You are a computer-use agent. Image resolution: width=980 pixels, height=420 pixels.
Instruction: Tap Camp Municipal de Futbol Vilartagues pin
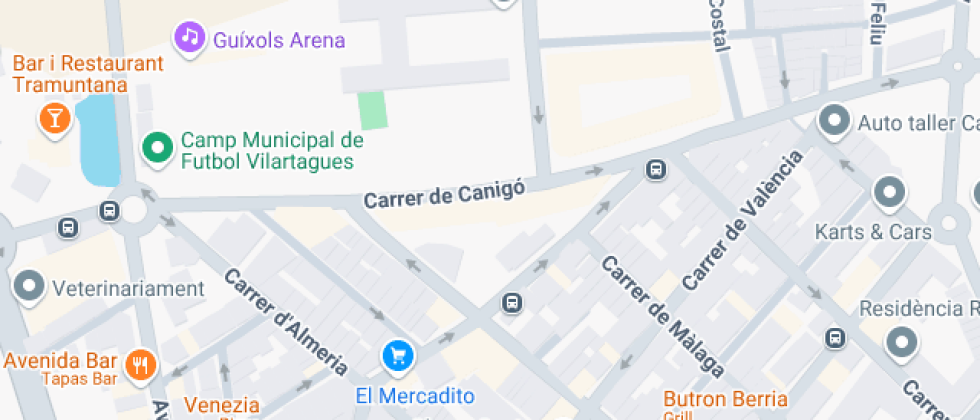(158, 150)
